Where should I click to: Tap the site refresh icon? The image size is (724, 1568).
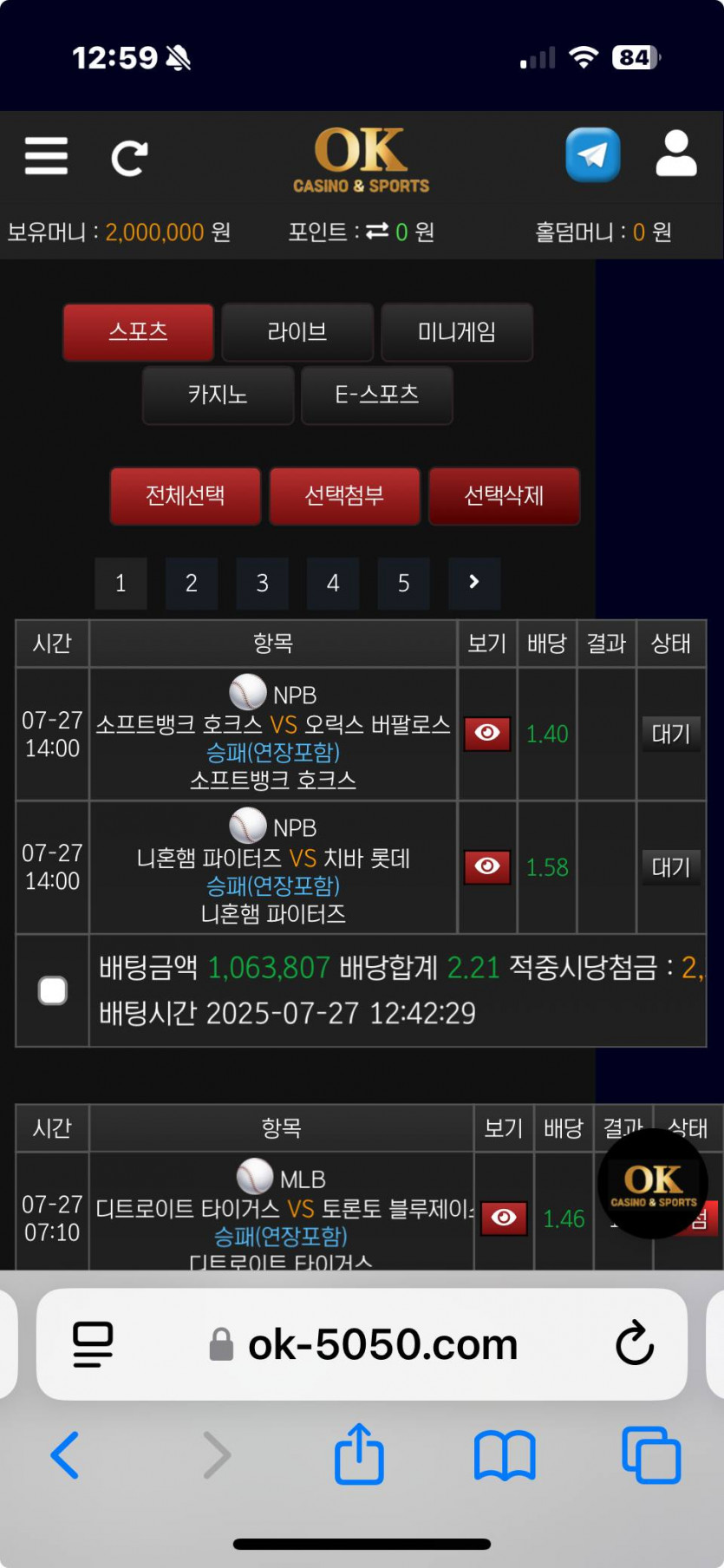129,158
